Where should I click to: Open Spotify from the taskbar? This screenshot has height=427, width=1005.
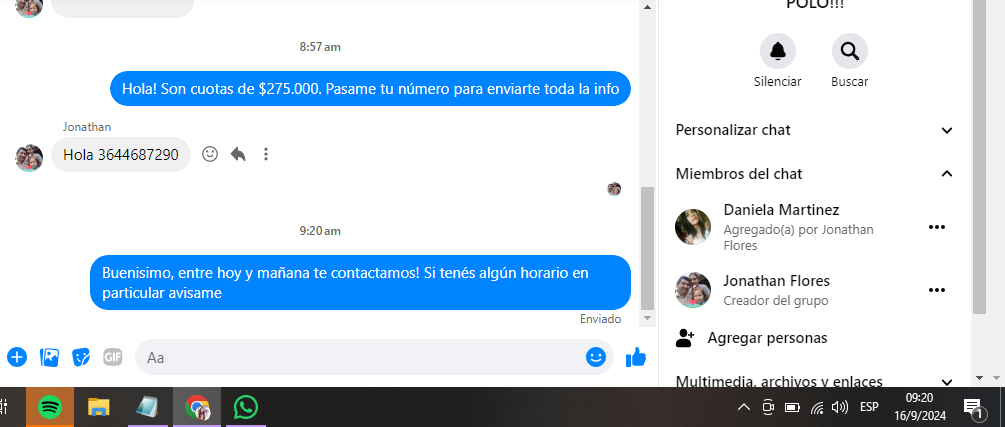click(49, 407)
